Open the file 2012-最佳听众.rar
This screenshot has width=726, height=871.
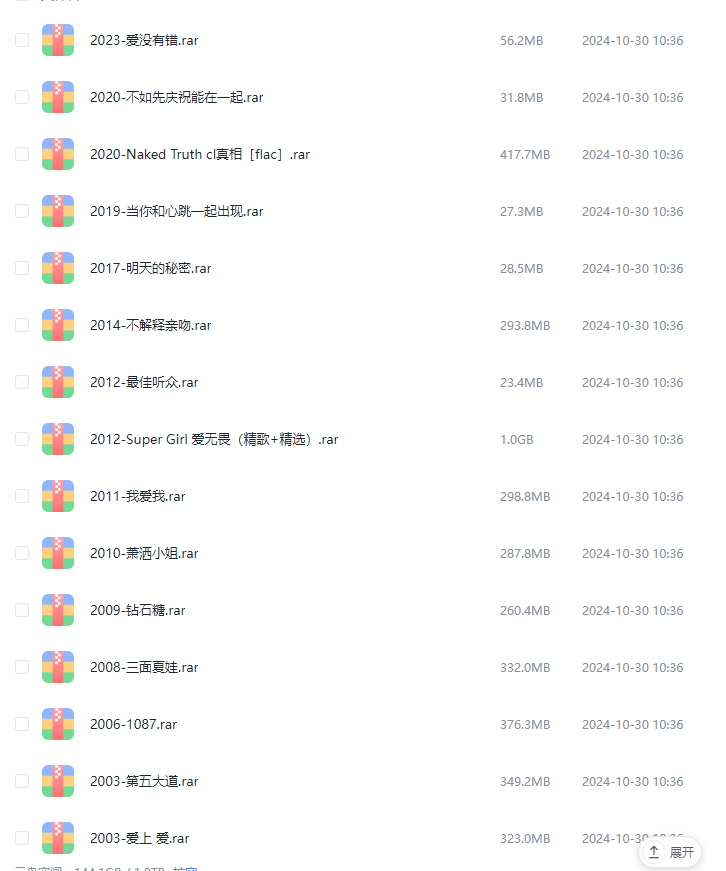[x=144, y=382]
